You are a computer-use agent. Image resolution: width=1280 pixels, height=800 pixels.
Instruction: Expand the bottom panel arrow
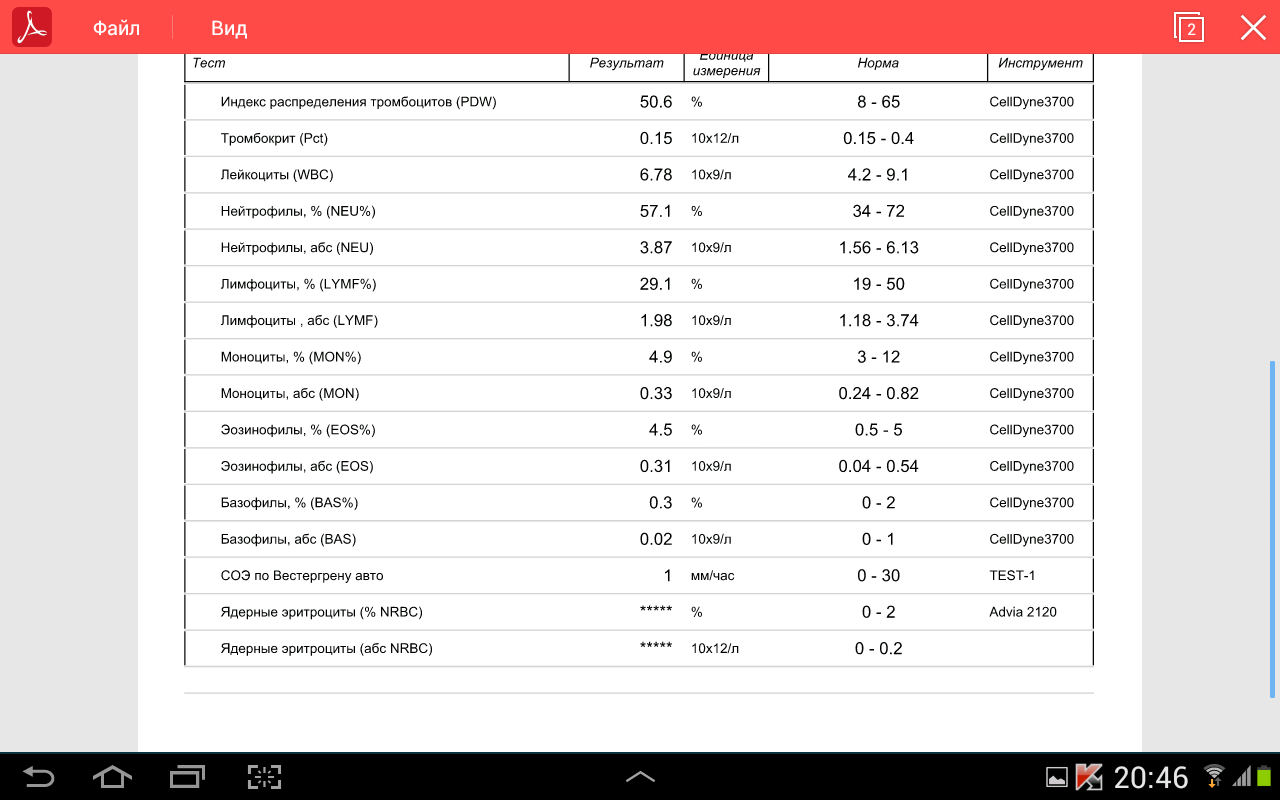click(640, 776)
